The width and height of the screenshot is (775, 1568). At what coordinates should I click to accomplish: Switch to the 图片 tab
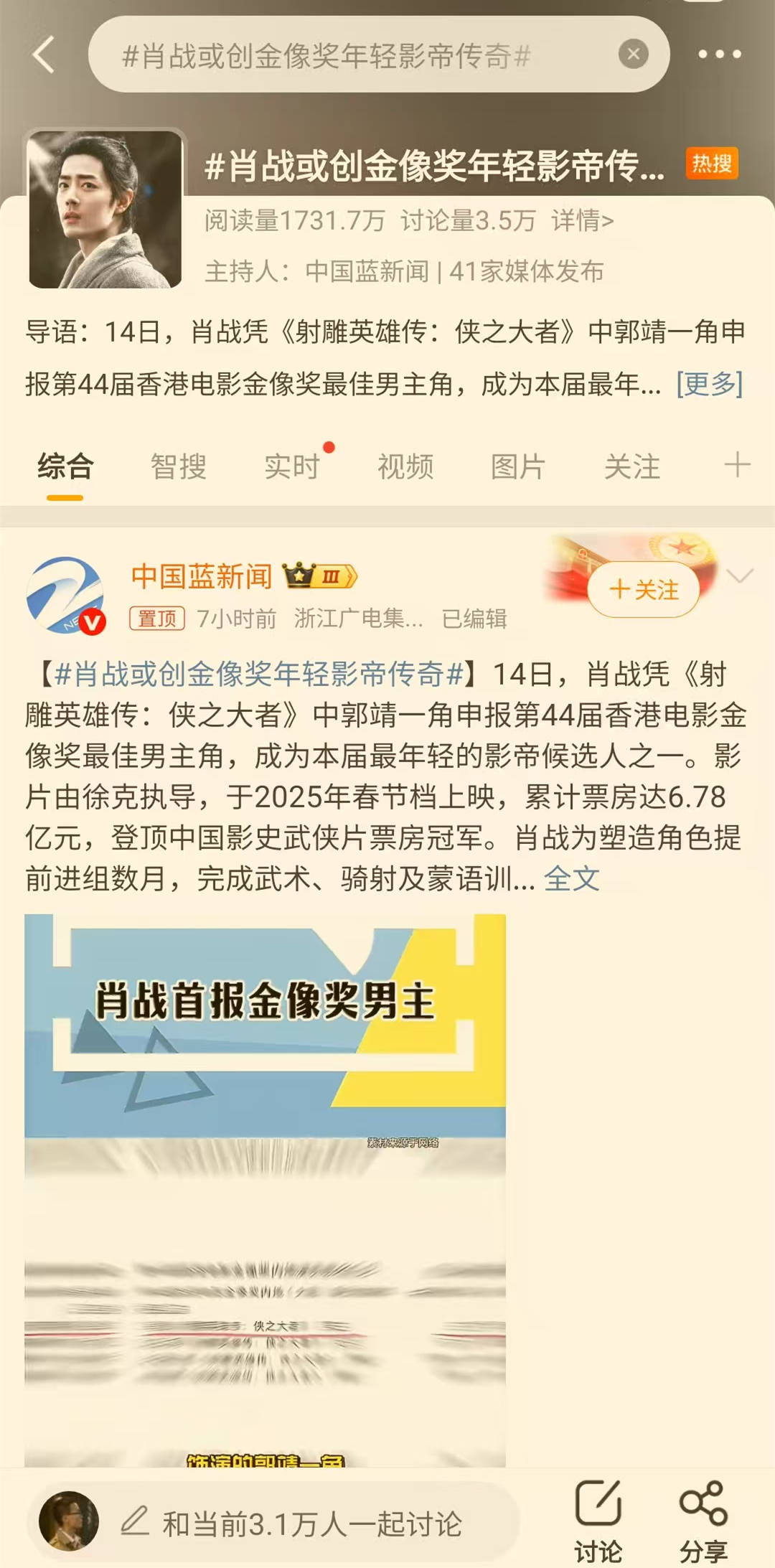click(518, 466)
